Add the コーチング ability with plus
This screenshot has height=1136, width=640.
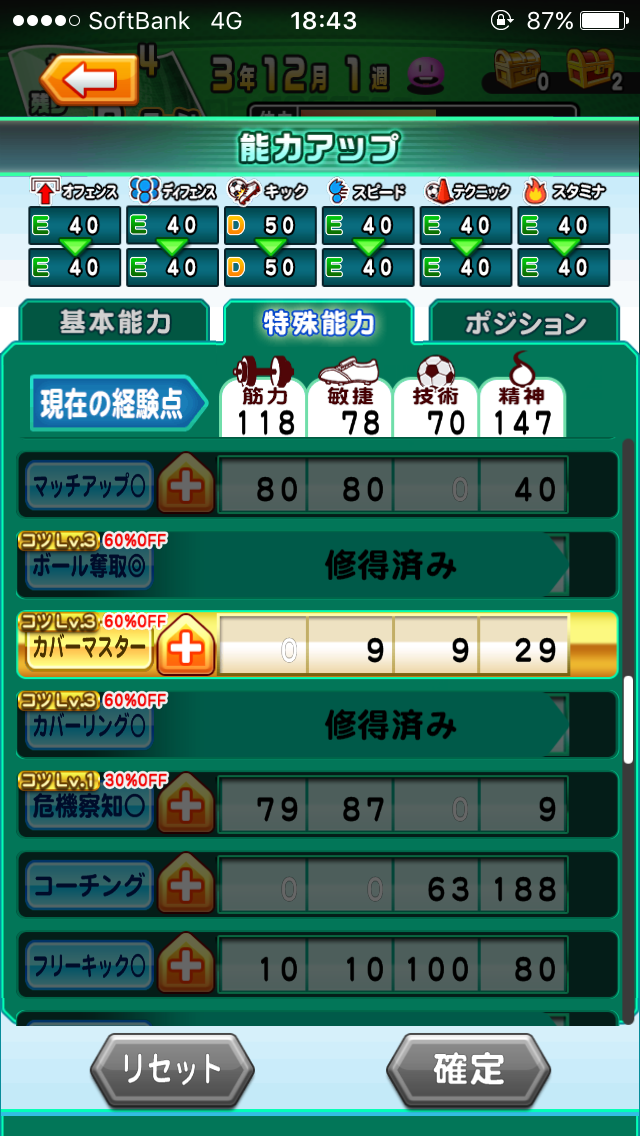pyautogui.click(x=186, y=887)
